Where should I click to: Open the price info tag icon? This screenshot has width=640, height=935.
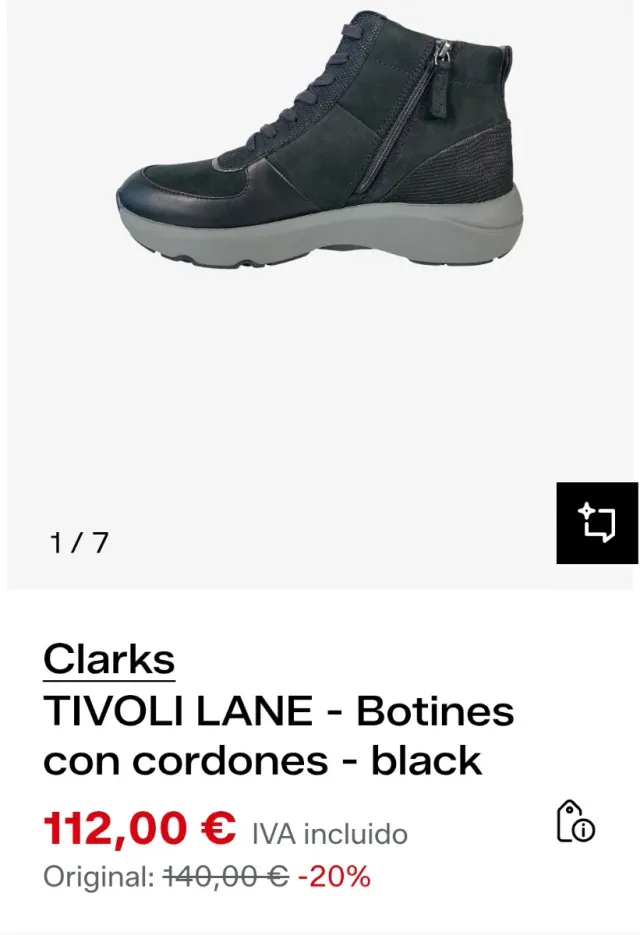click(x=574, y=821)
